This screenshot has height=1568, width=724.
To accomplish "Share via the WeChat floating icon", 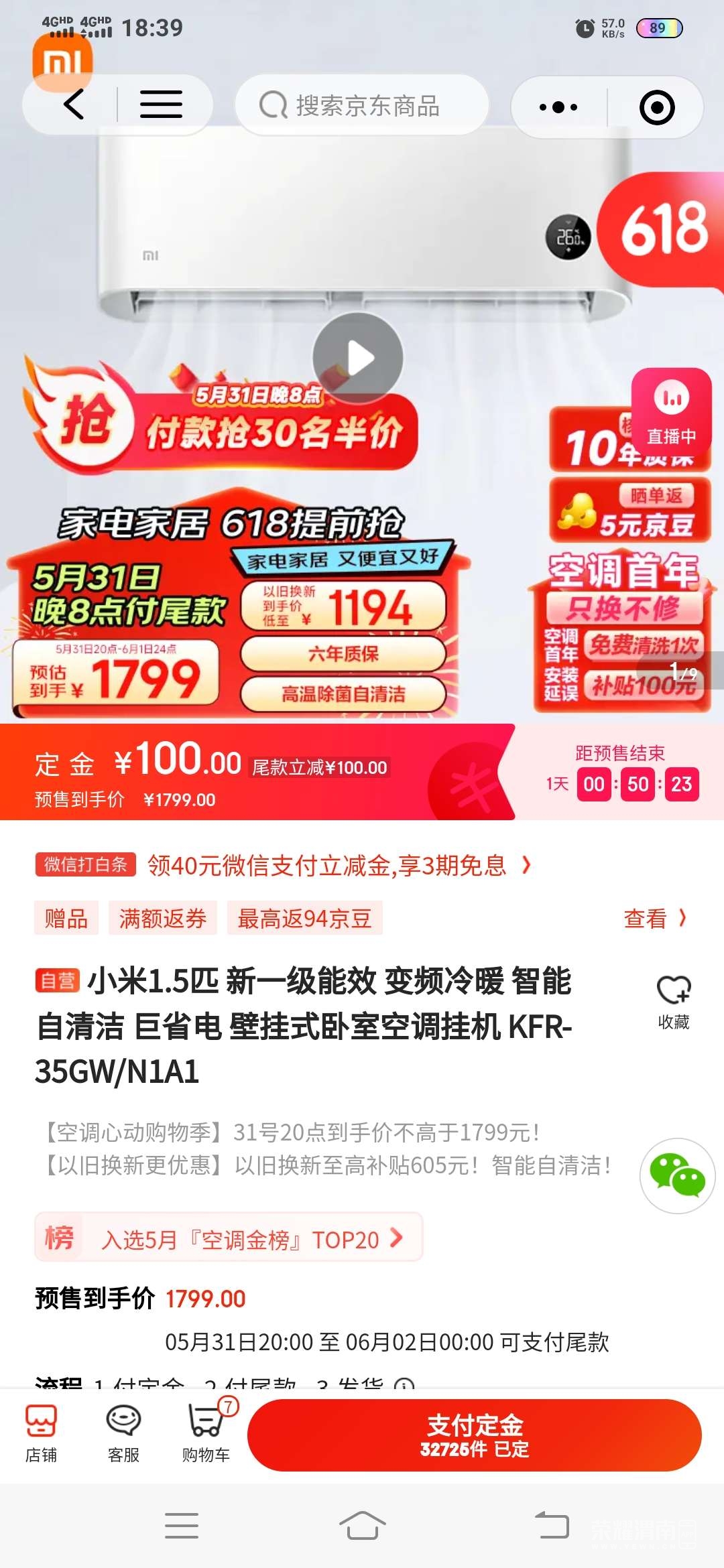I will [677, 1175].
